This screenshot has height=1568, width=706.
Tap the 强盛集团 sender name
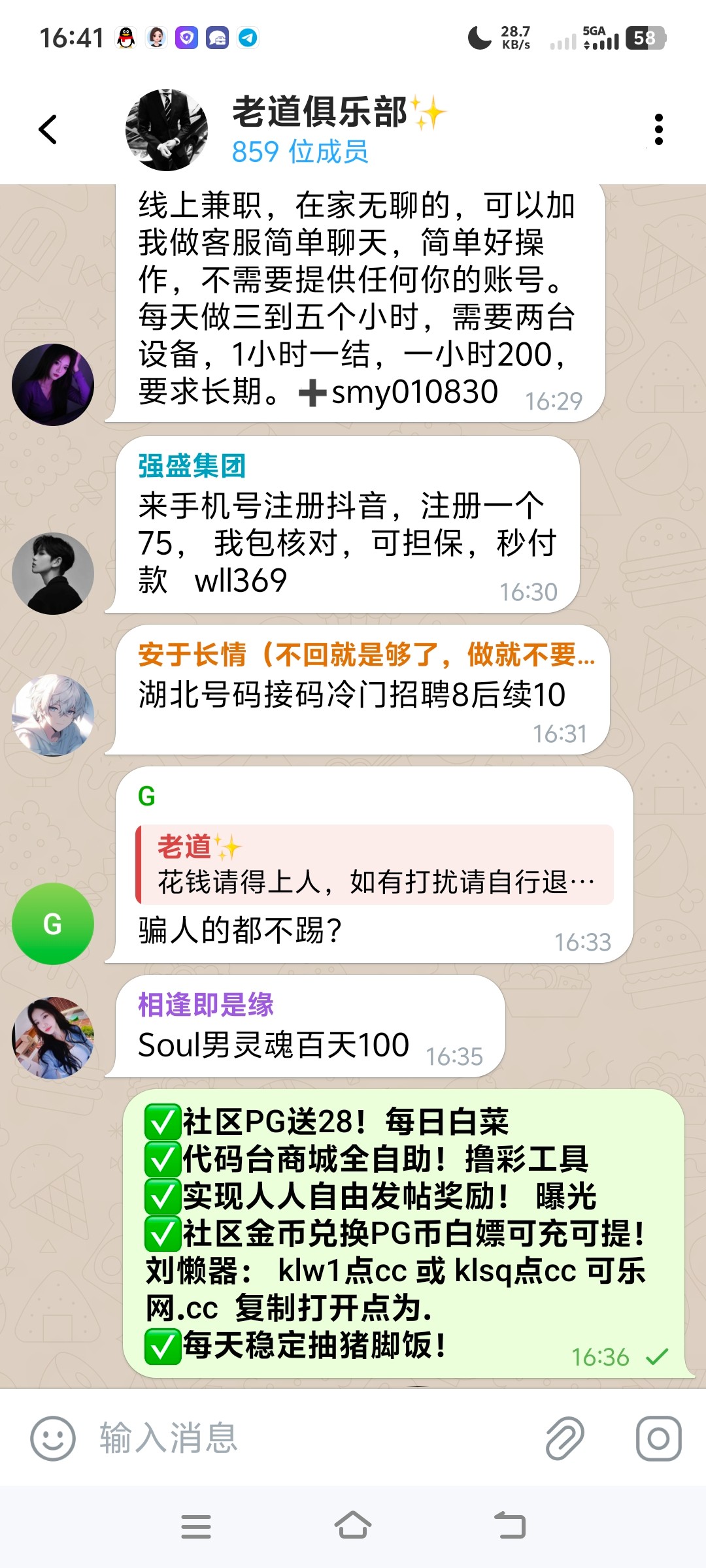[x=192, y=466]
